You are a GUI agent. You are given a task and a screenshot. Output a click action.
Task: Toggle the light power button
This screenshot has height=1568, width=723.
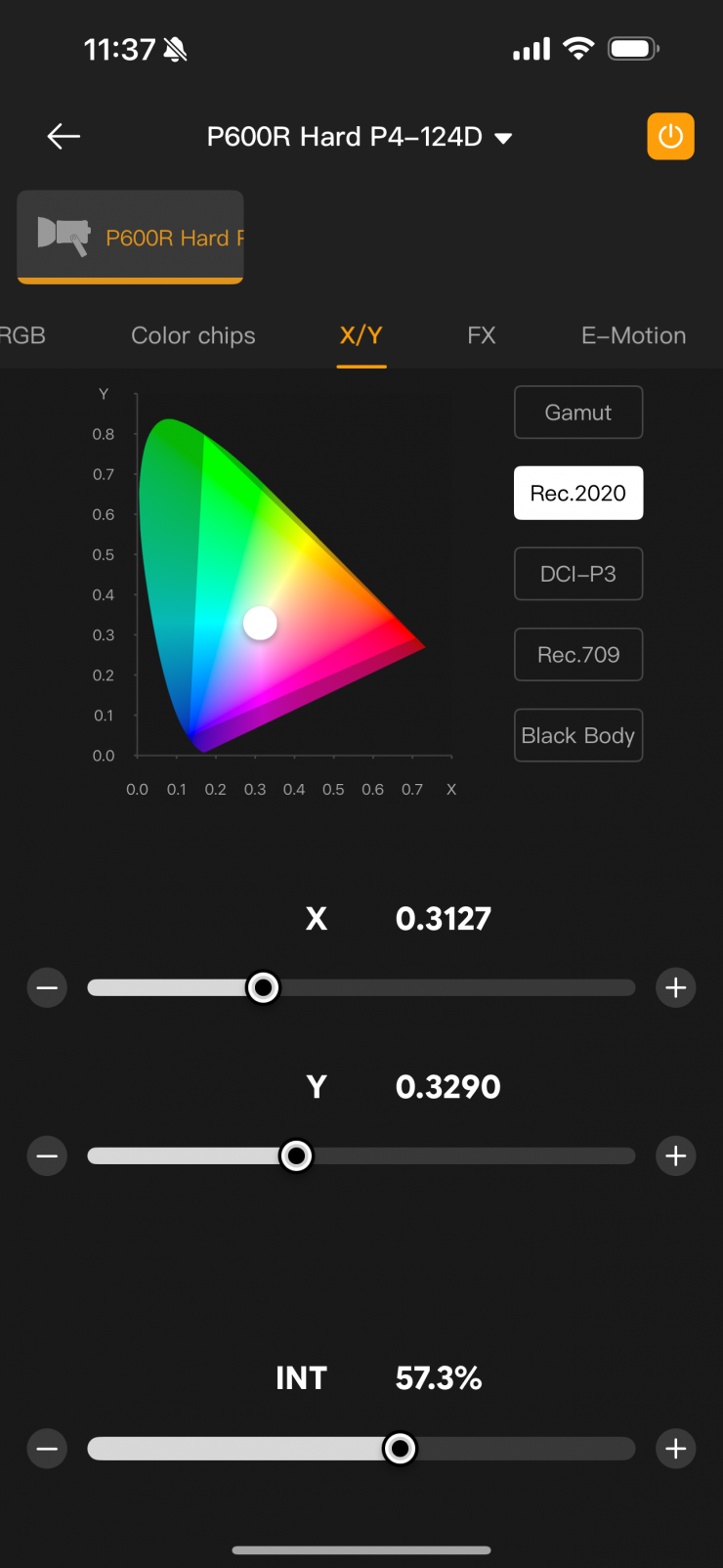coord(670,136)
